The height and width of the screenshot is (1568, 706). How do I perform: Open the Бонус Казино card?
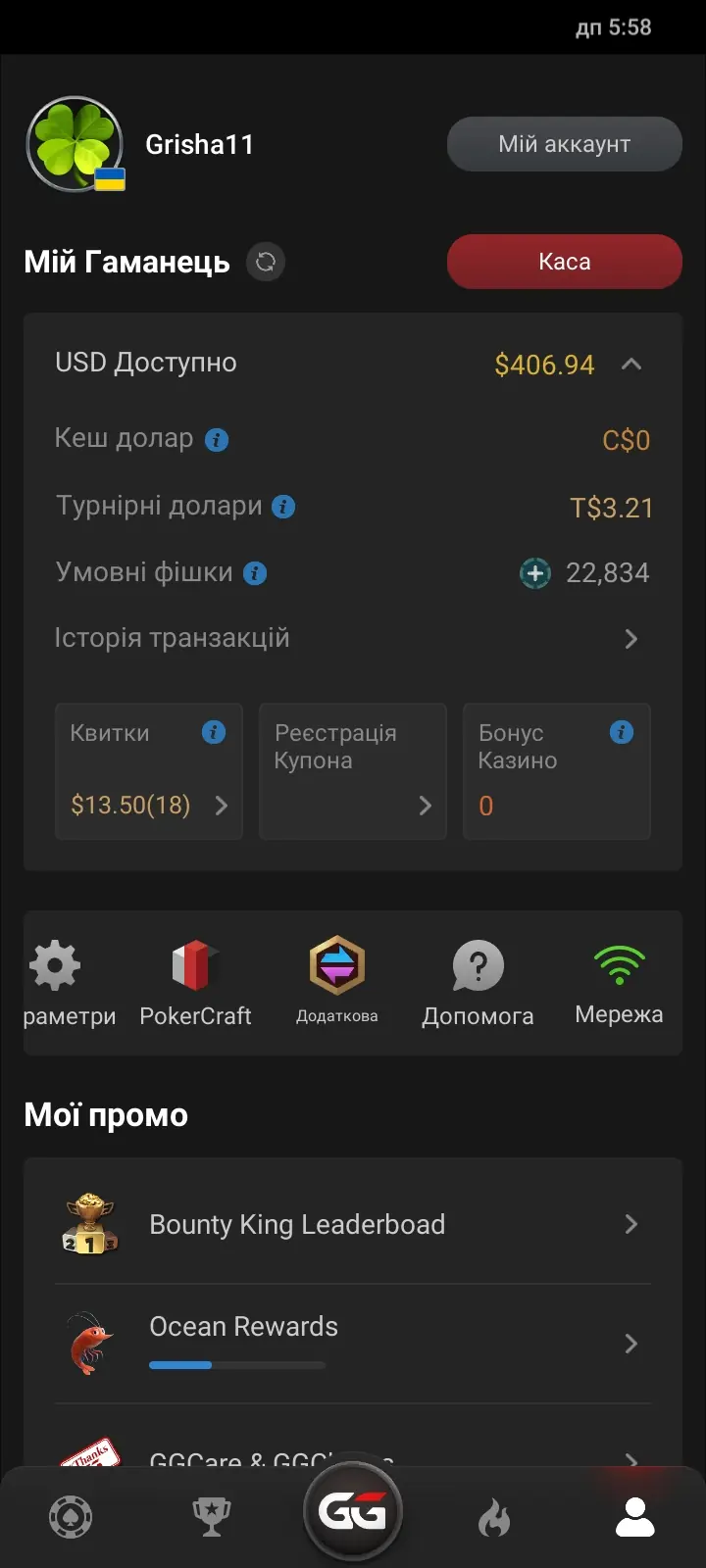[x=556, y=771]
